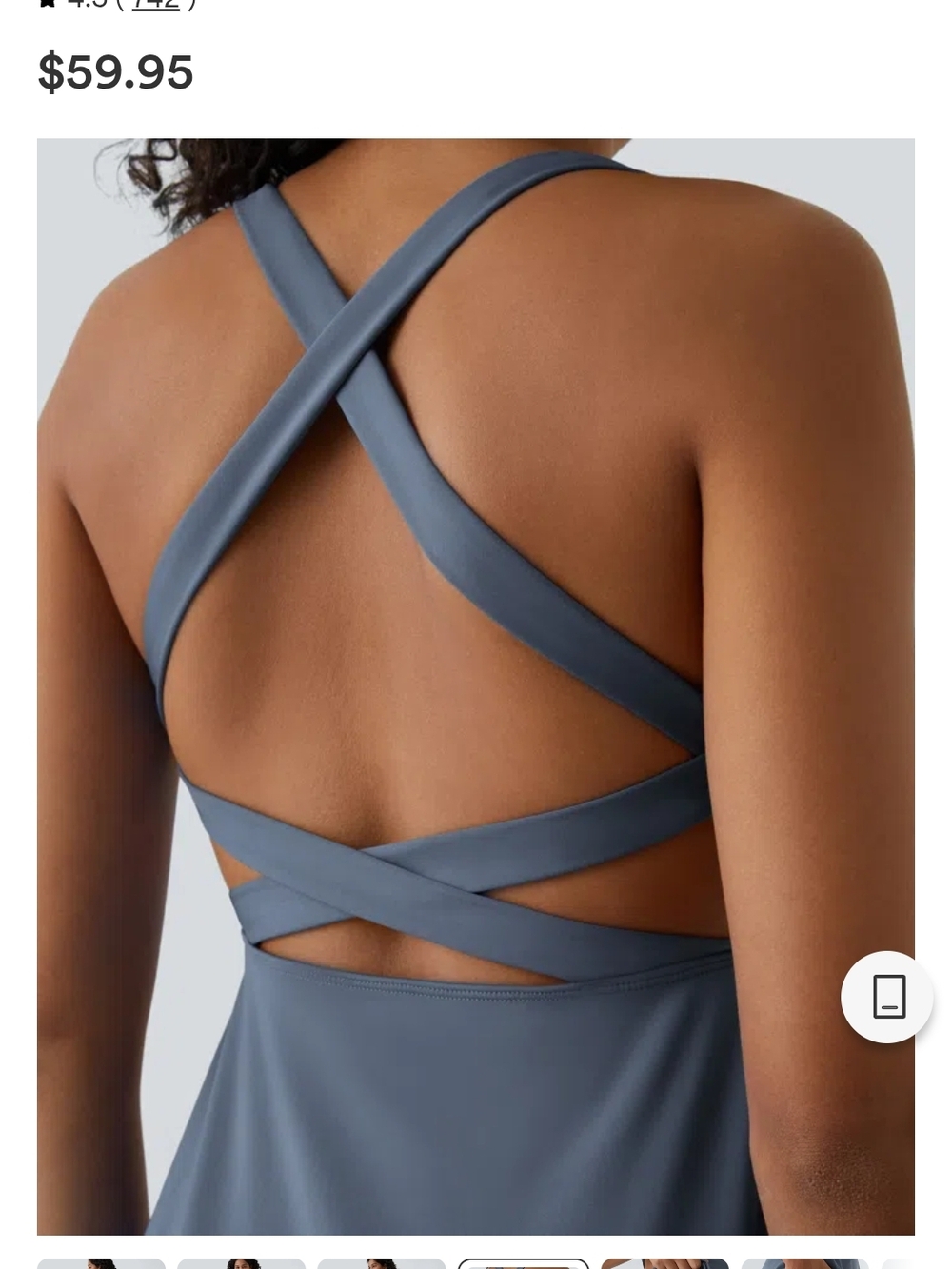Select the first product thumbnail

pyautogui.click(x=101, y=1264)
